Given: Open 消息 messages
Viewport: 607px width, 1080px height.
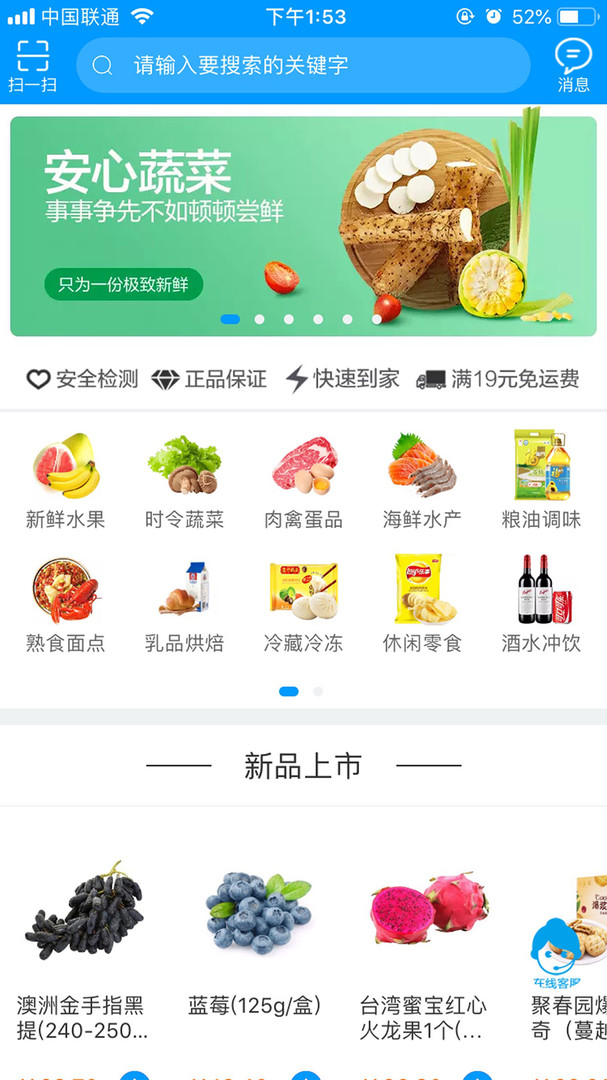Looking at the screenshot, I should pos(573,66).
